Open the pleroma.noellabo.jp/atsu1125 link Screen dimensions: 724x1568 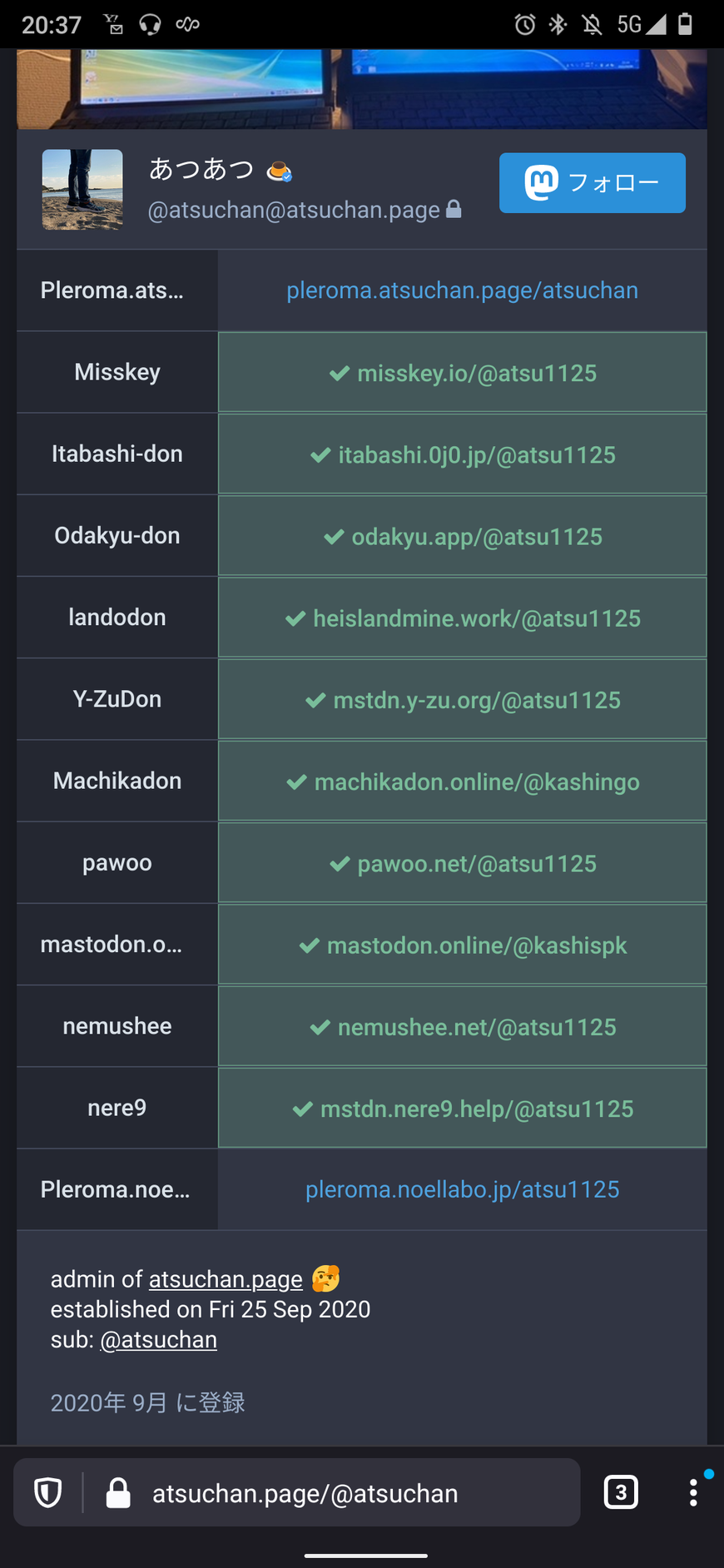462,1189
